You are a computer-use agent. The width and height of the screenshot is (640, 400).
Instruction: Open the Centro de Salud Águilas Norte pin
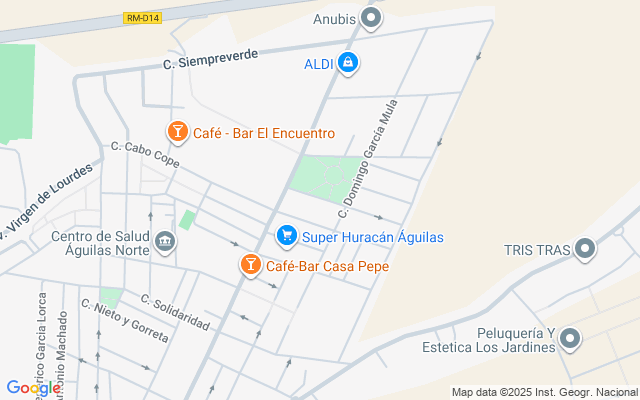(x=164, y=242)
